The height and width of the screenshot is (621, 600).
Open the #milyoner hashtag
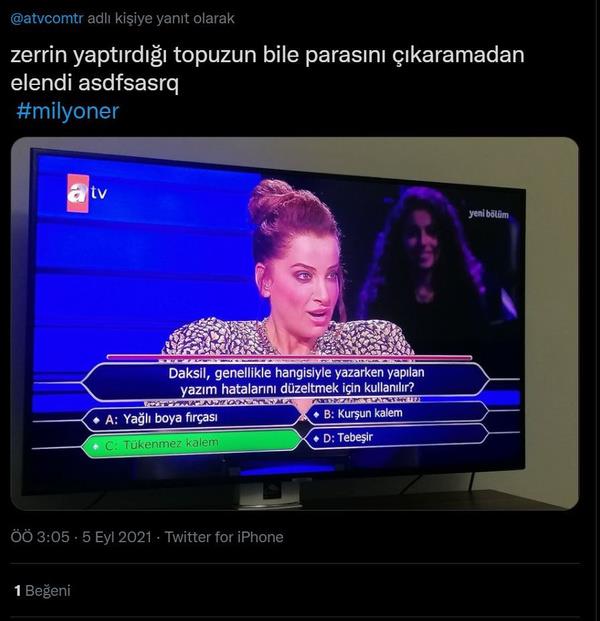coord(68,111)
